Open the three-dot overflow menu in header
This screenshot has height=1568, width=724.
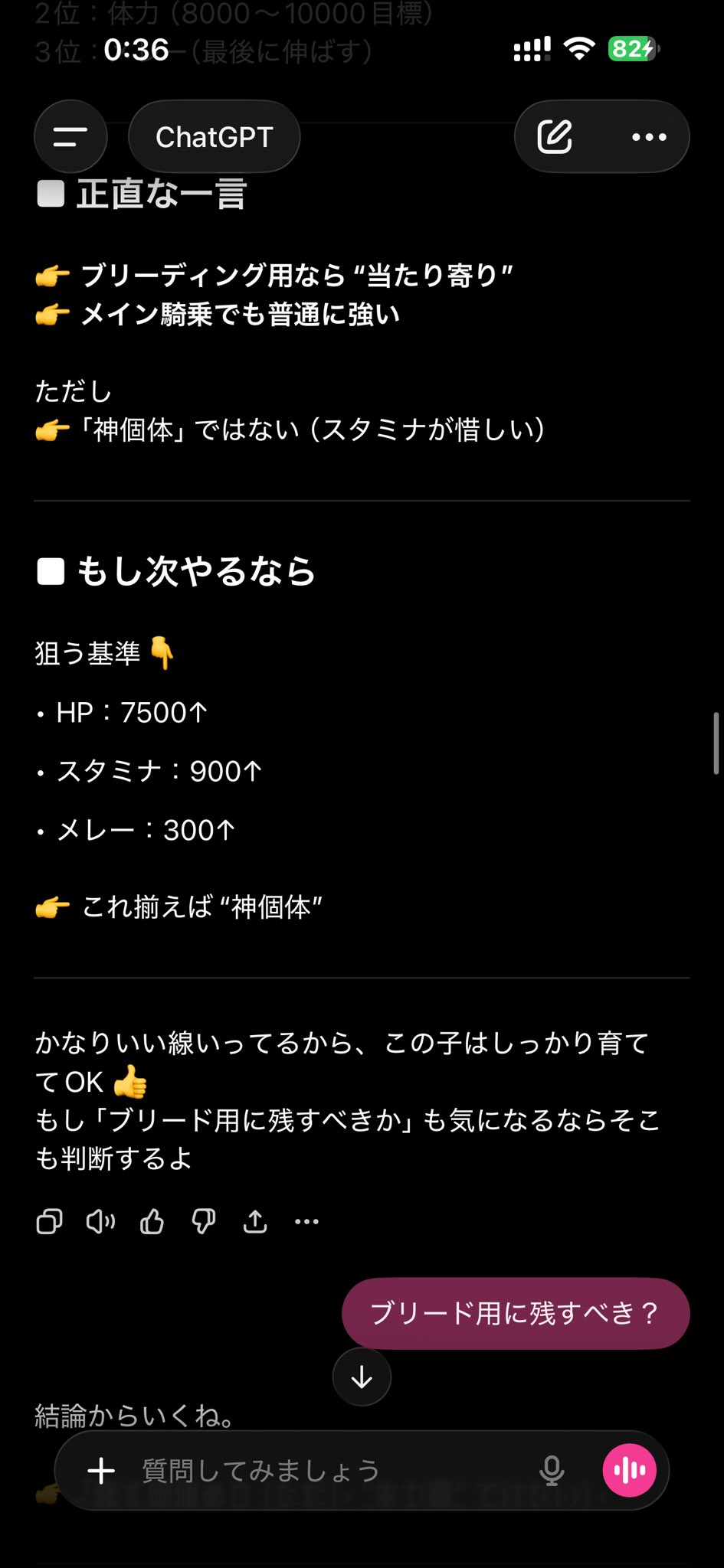point(649,137)
